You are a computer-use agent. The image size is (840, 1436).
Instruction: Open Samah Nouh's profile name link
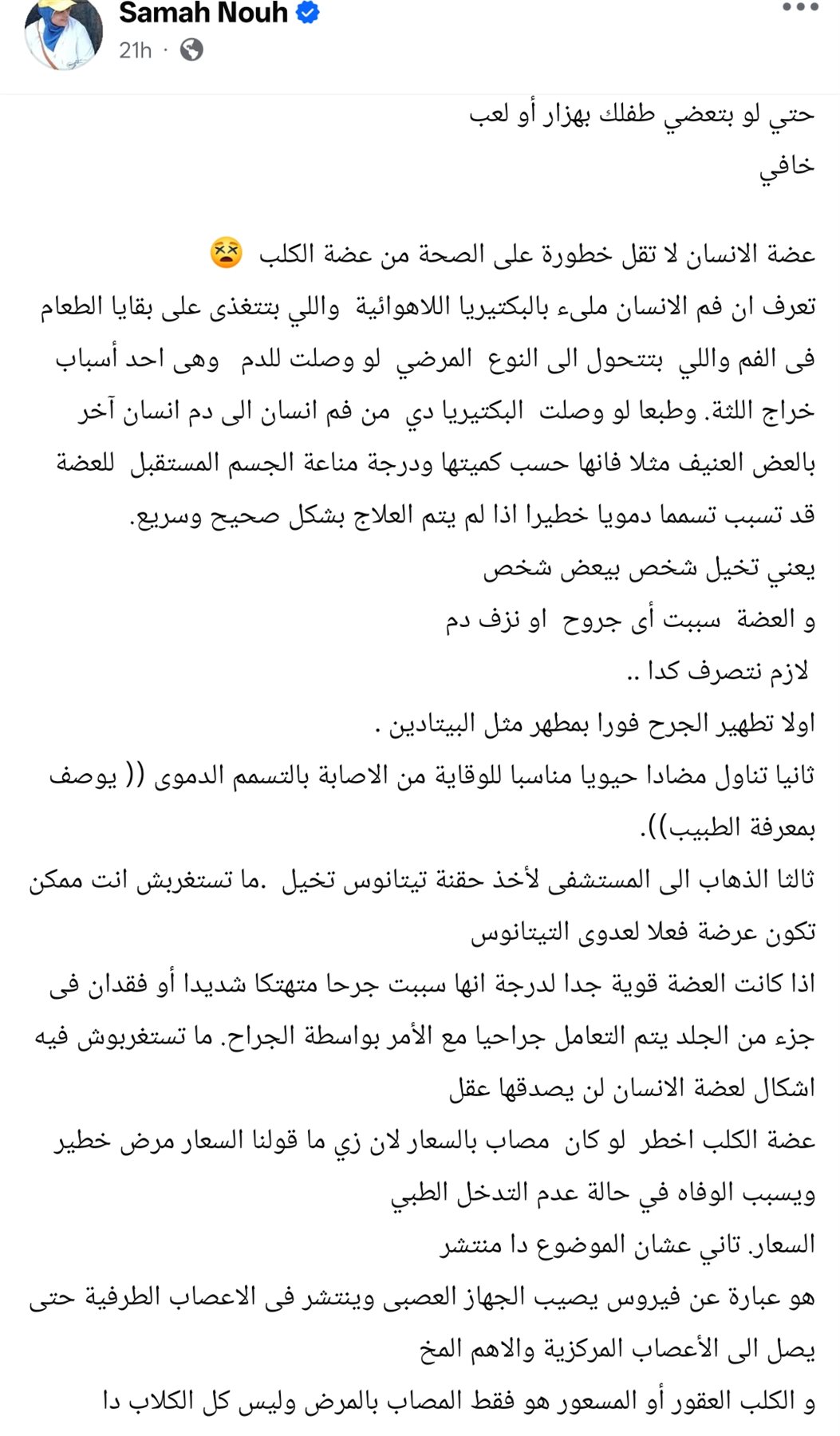pyautogui.click(x=203, y=13)
